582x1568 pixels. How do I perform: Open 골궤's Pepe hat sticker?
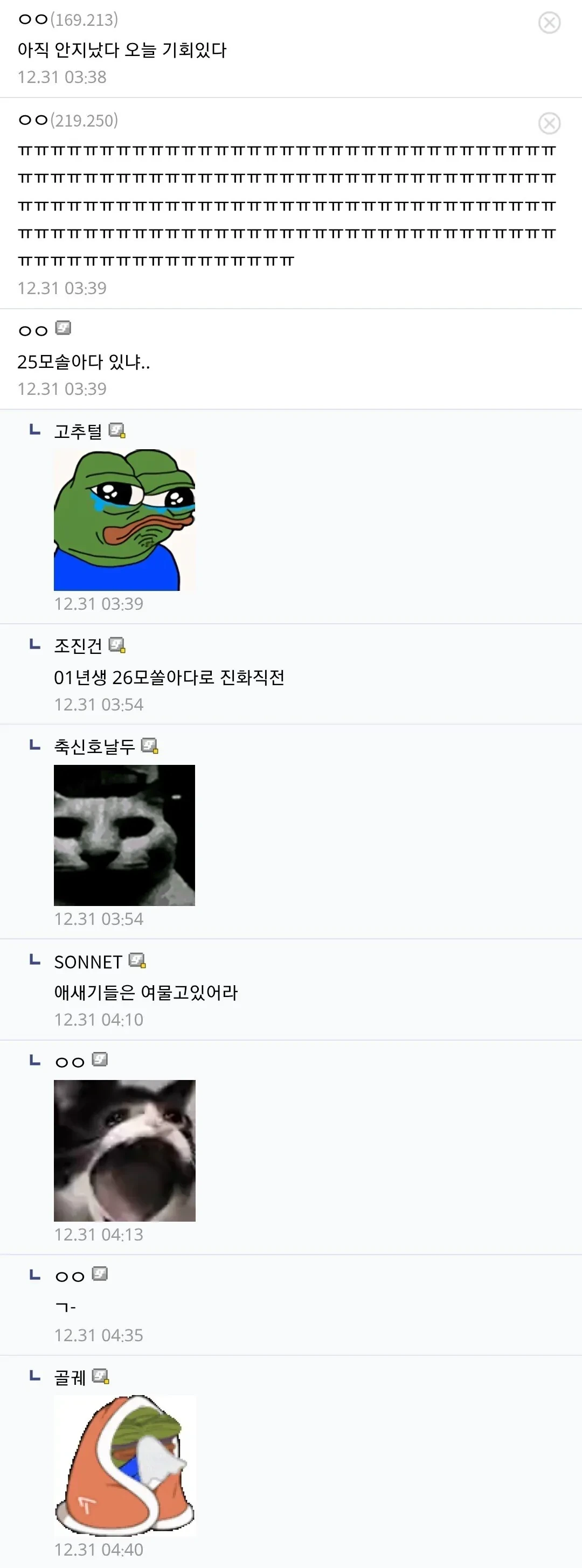coord(125,1466)
